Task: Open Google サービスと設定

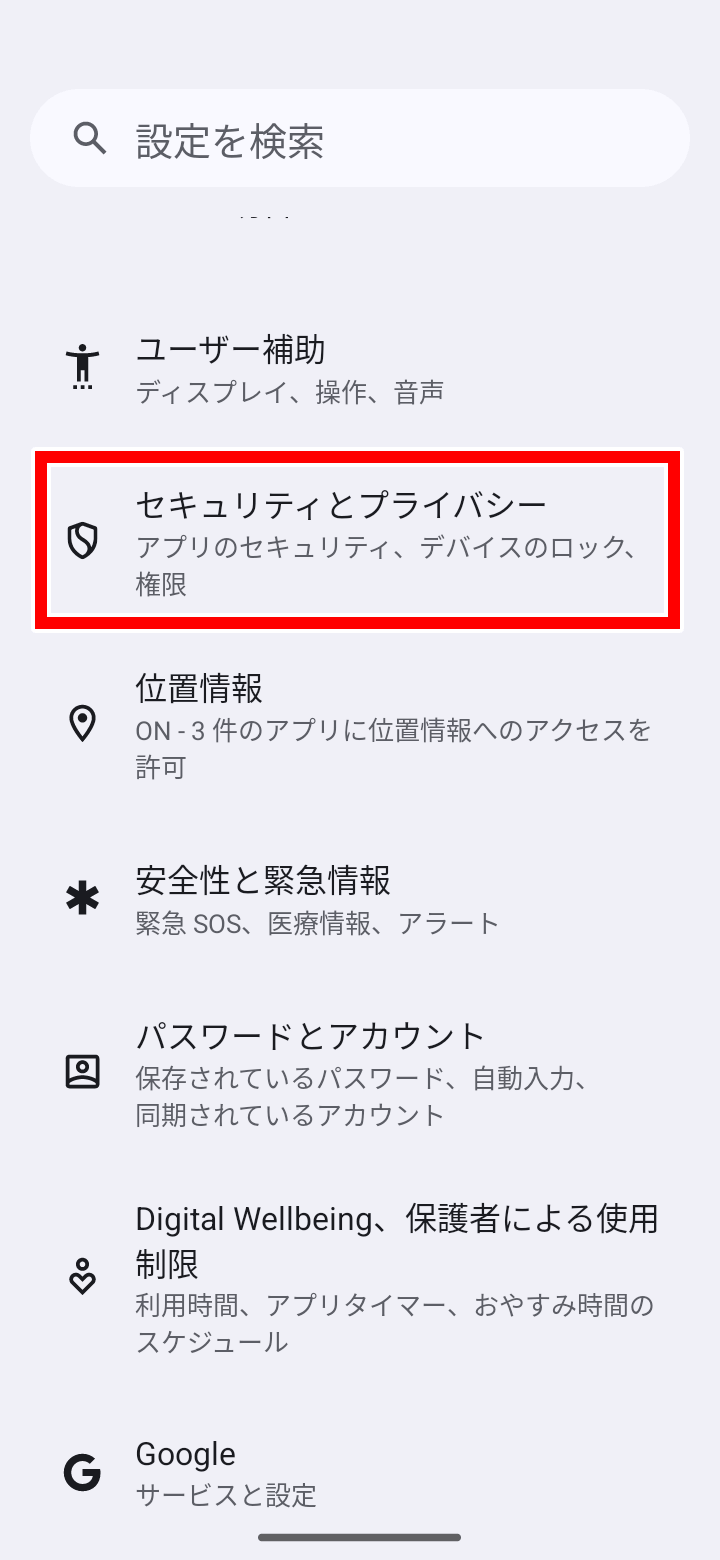Action: (360, 1473)
